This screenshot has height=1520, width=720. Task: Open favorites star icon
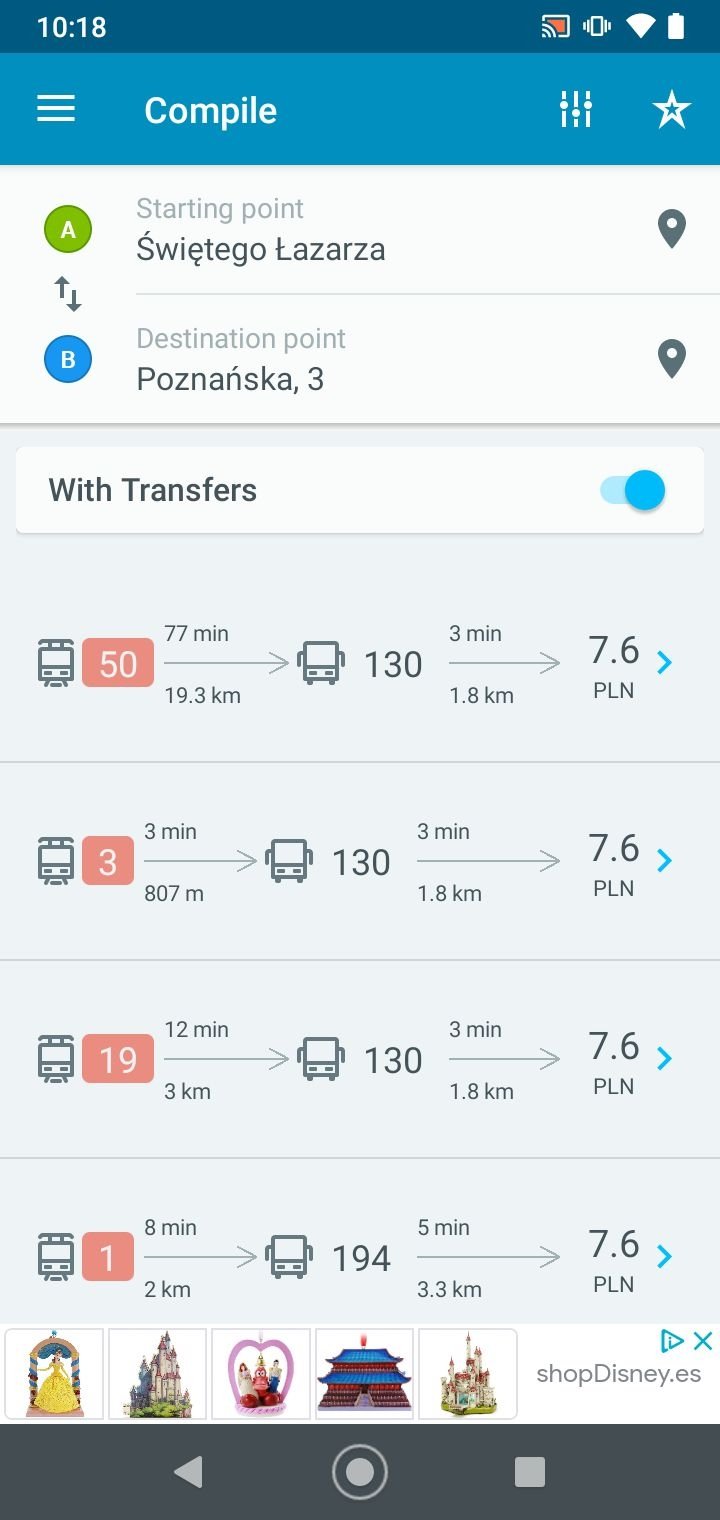coord(672,109)
